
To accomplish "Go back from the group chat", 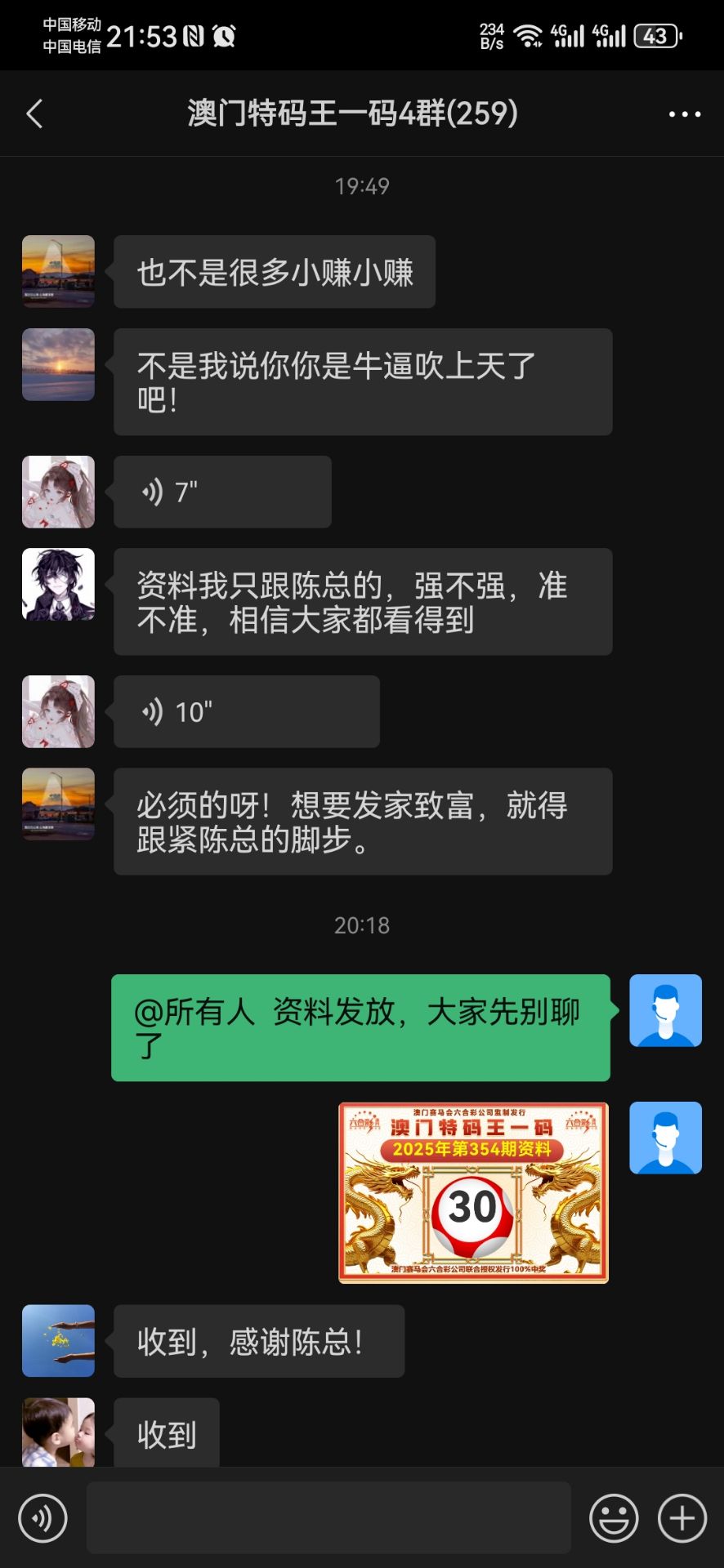I will pyautogui.click(x=34, y=114).
